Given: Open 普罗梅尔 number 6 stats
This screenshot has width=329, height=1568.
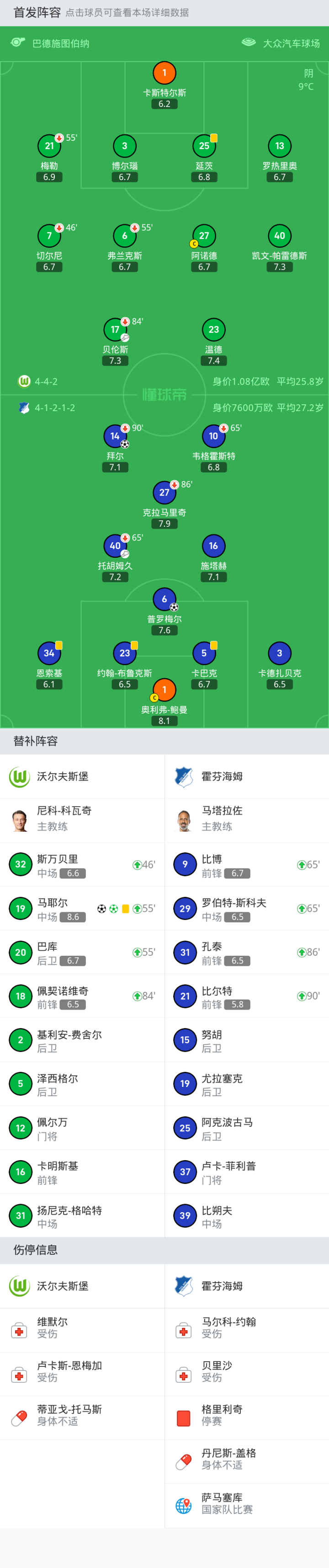Looking at the screenshot, I should 164,599.
